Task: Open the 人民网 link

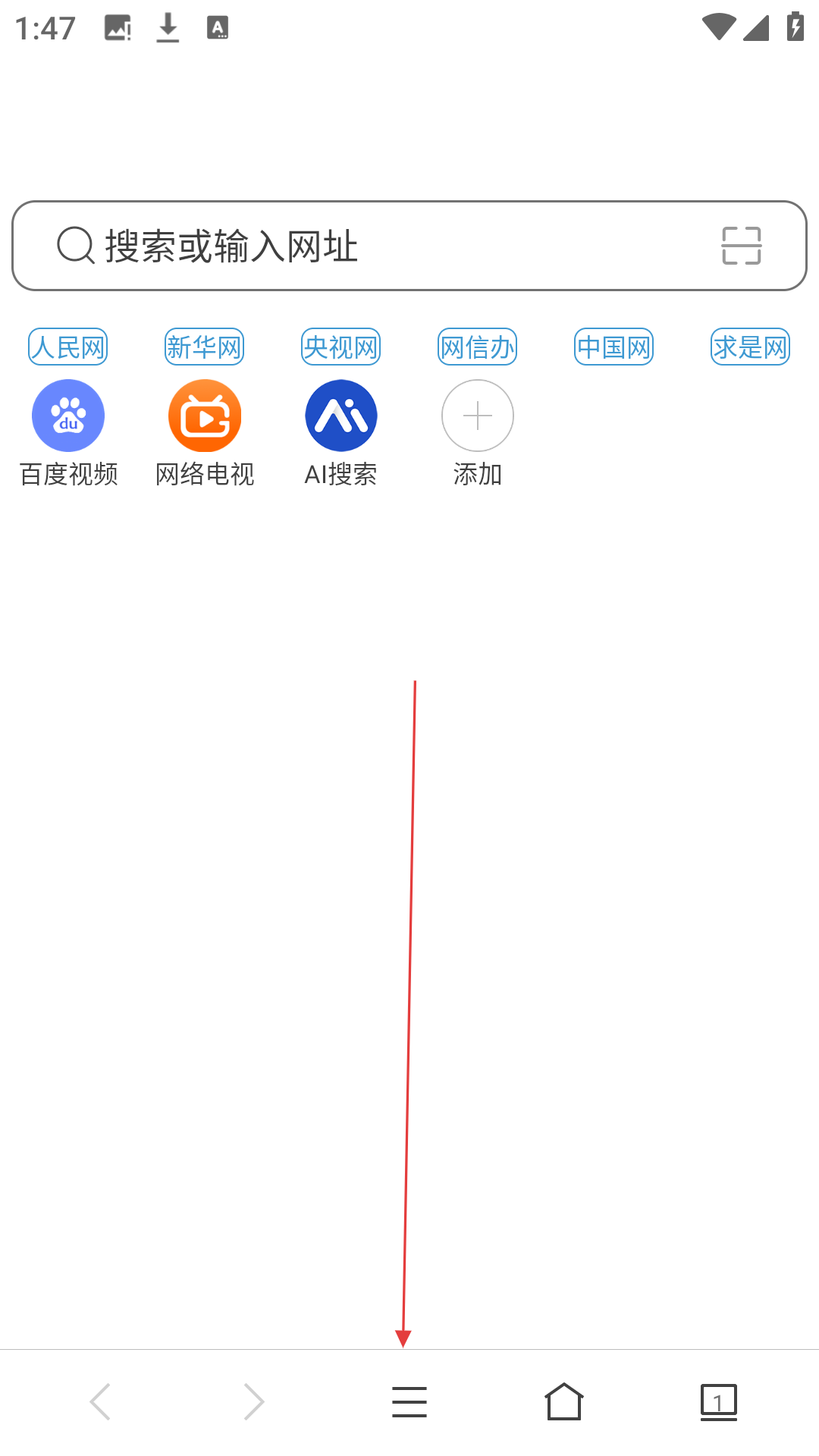Action: point(68,347)
